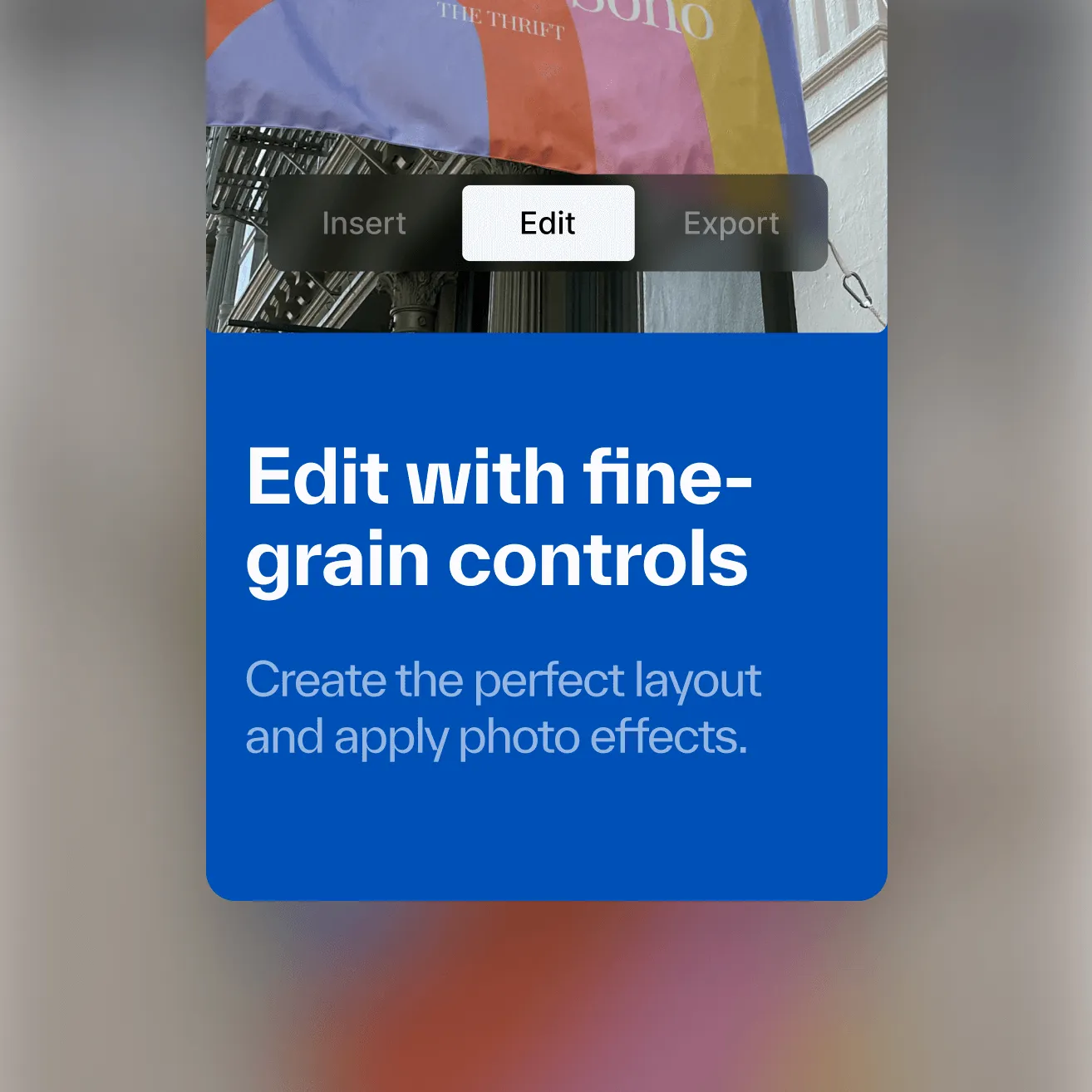Switch to the Insert tab

point(364,224)
